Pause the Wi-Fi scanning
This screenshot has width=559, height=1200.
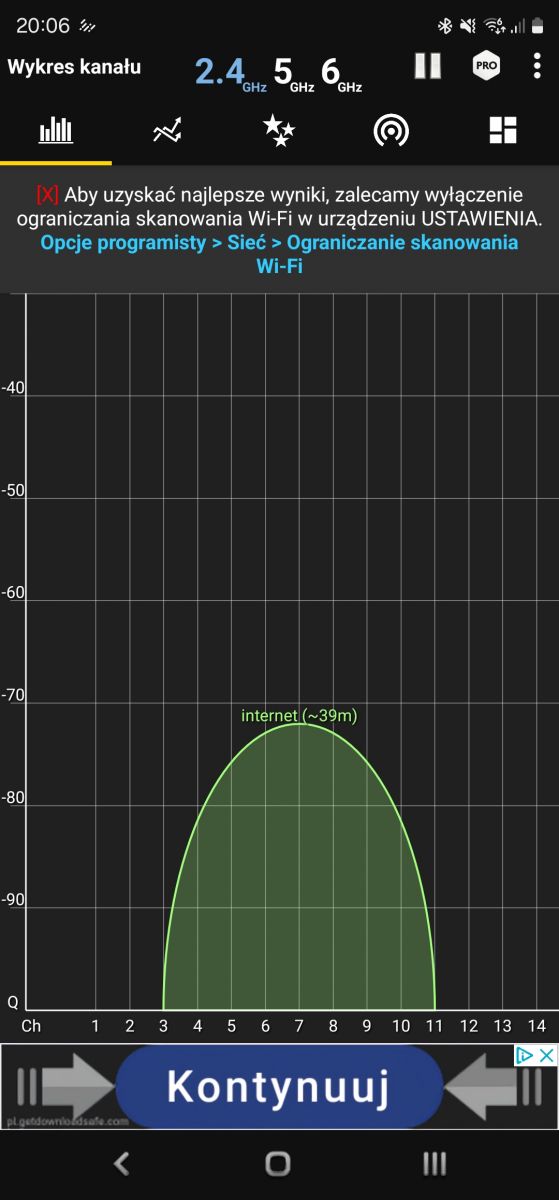click(x=428, y=66)
